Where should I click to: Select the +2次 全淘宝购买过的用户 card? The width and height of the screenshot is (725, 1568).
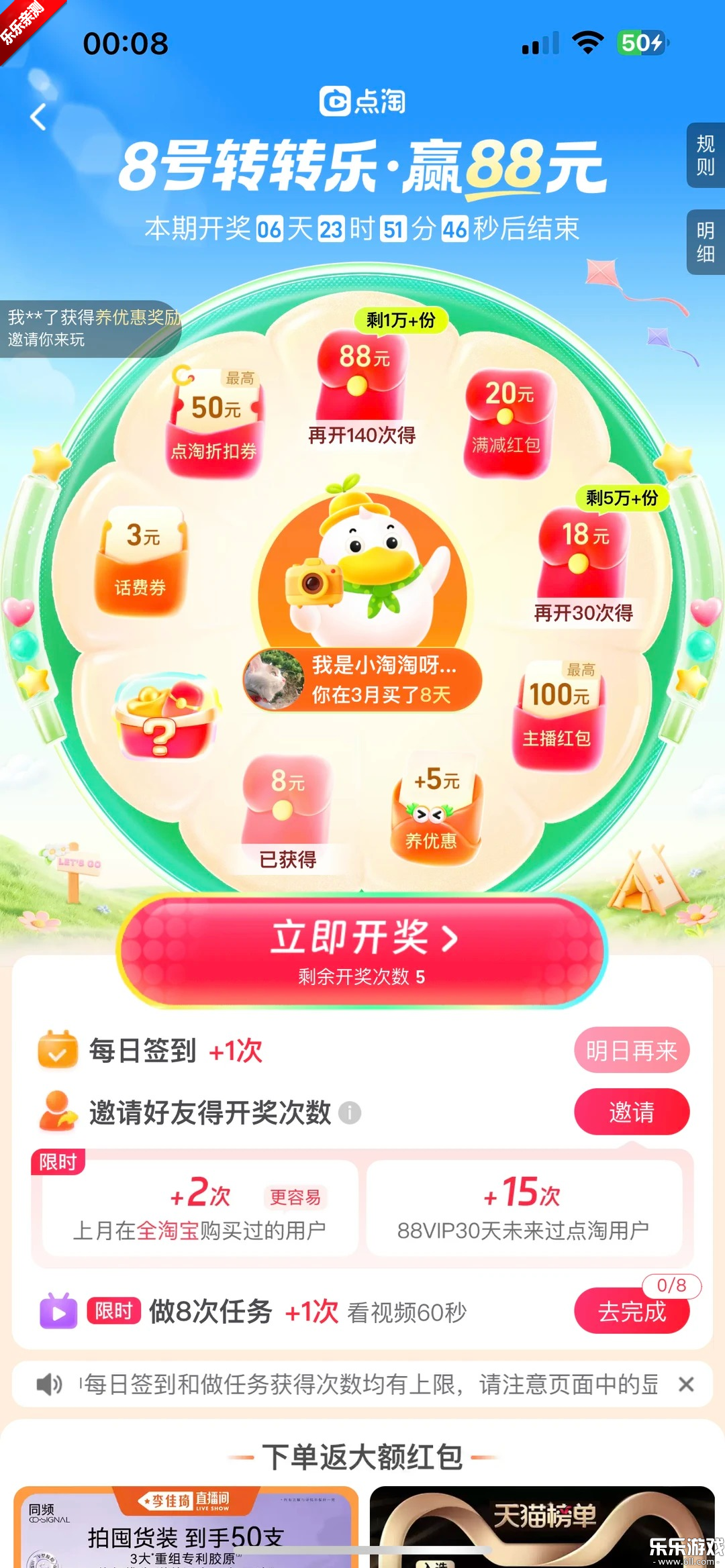click(x=199, y=1208)
